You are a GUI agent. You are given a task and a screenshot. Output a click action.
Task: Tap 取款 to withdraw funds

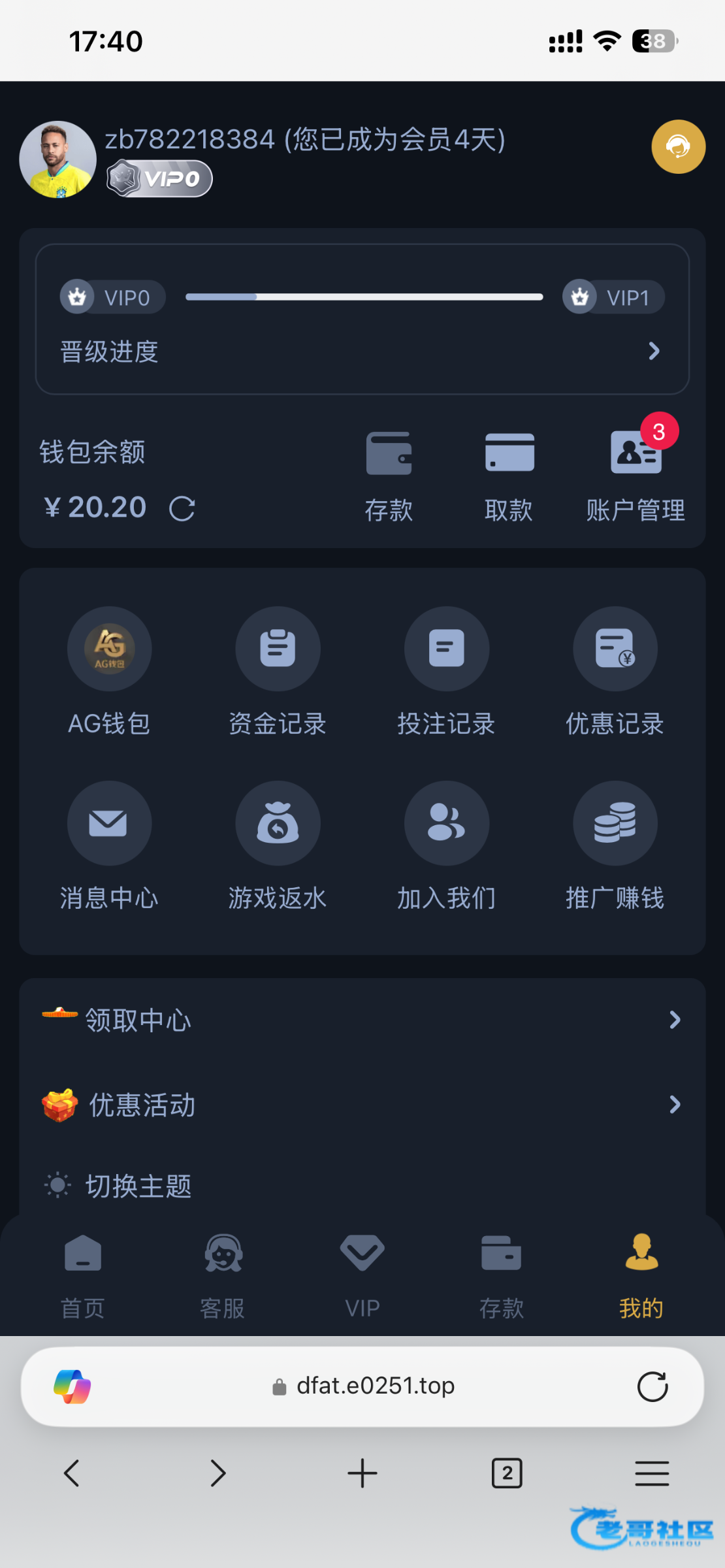(x=509, y=476)
